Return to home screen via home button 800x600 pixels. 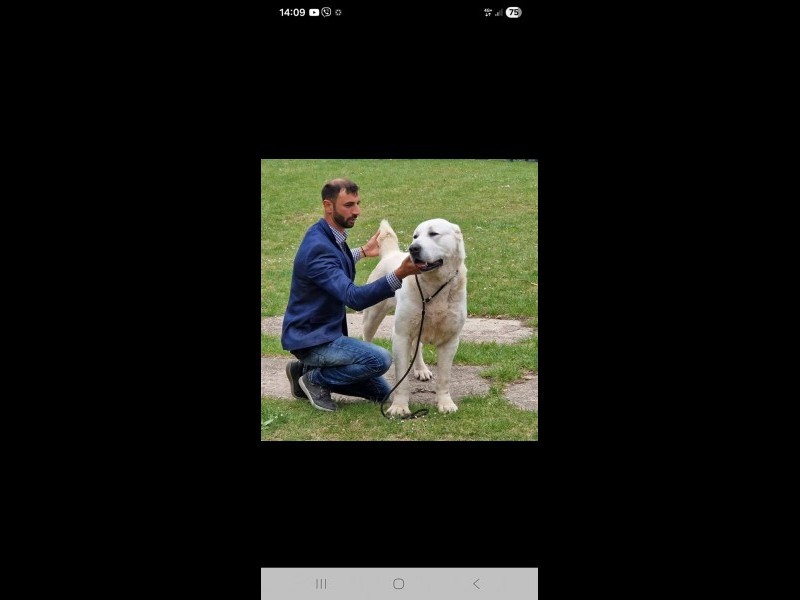(398, 584)
